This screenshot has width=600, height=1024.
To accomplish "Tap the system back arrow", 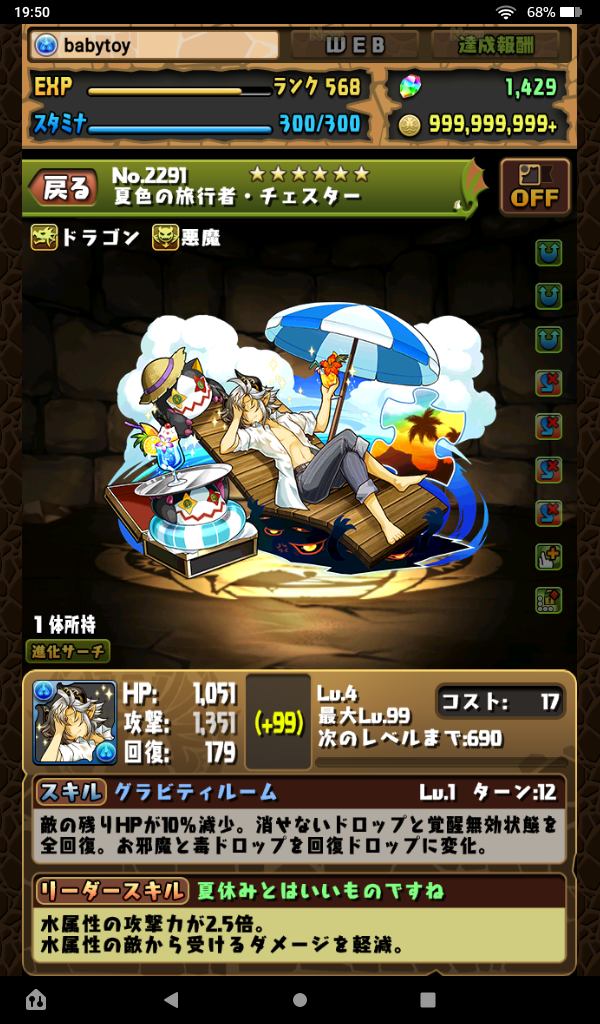I will point(171,999).
